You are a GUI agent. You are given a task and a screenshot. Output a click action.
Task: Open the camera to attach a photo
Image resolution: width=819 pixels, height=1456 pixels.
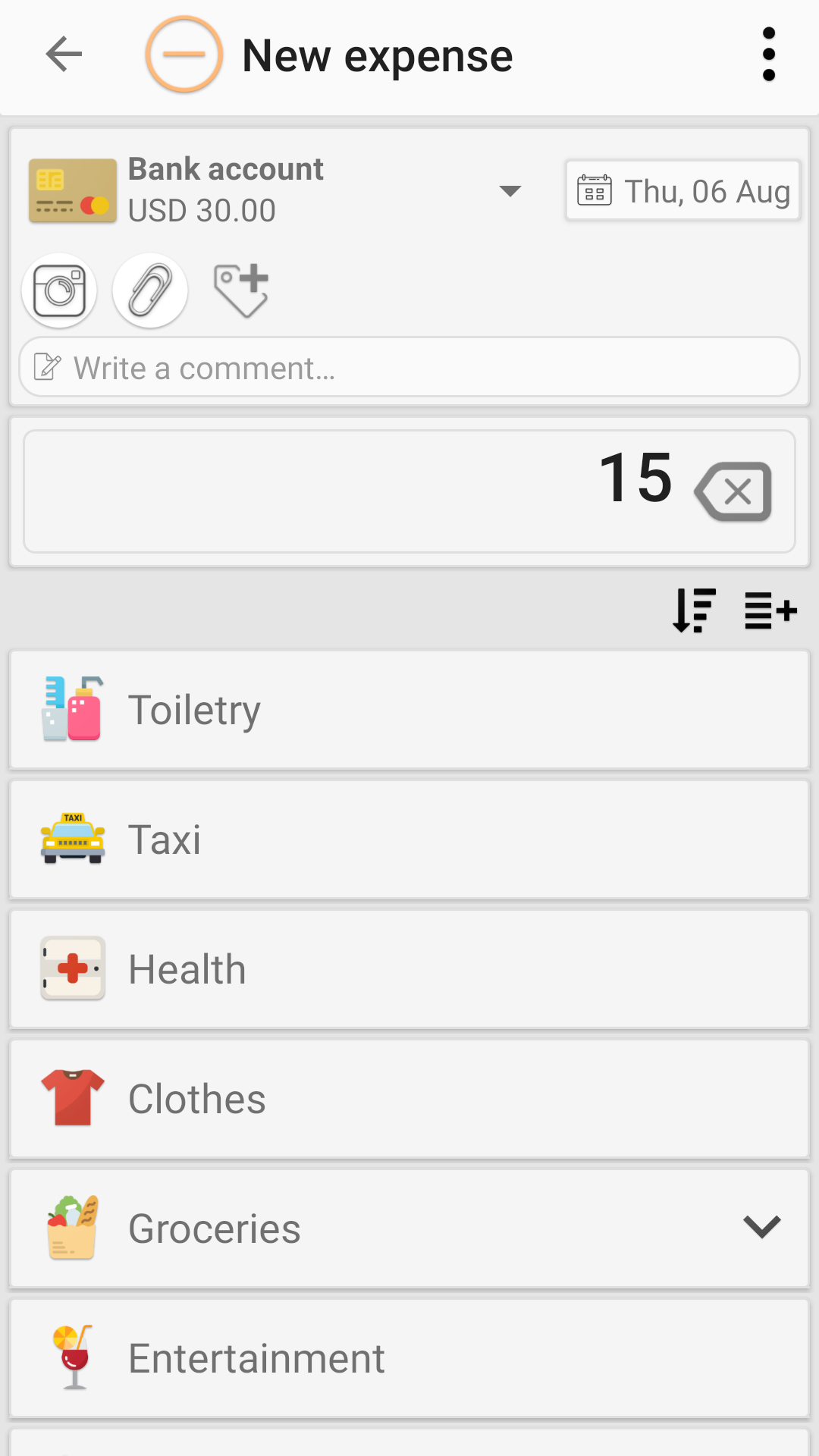[59, 290]
